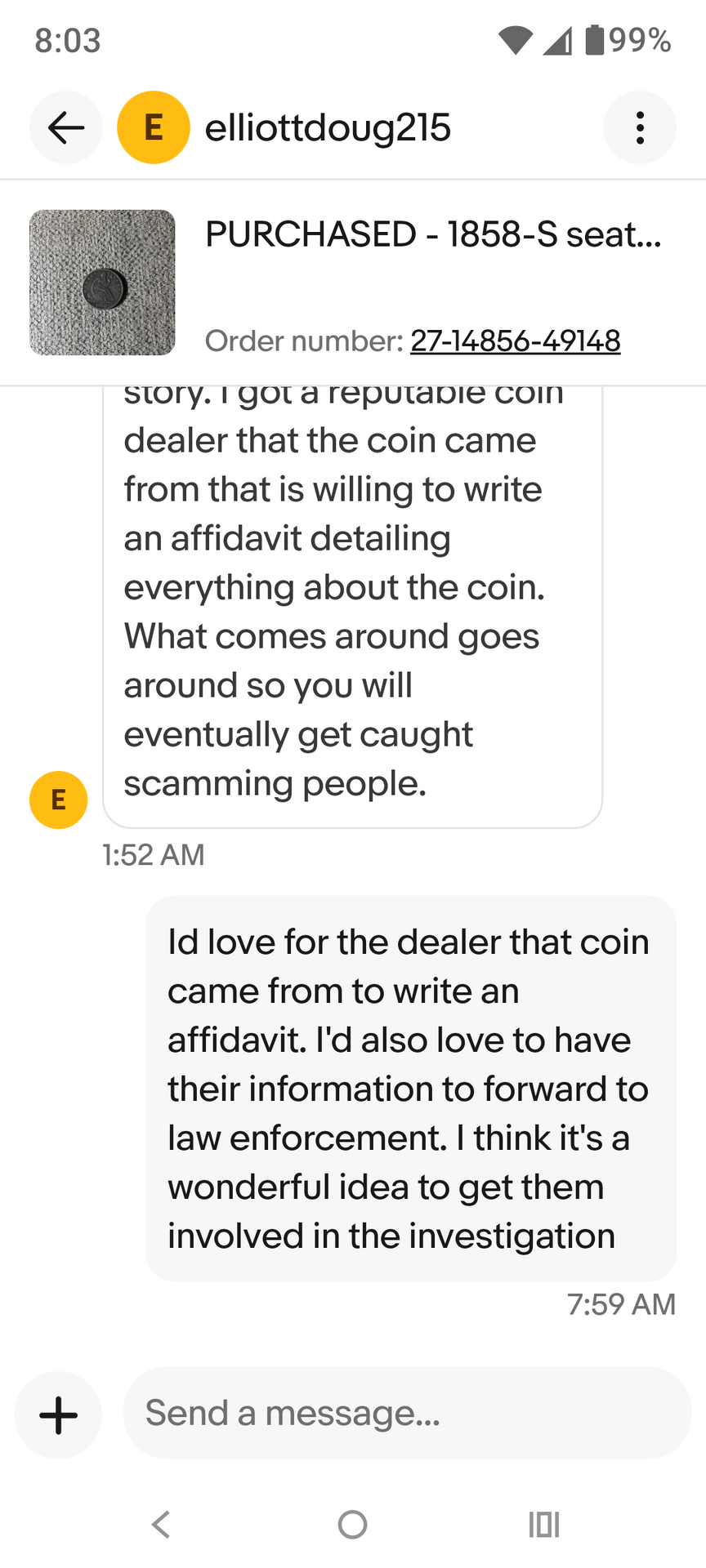Screen dimensions: 706x1568
Task: Tap the system back button
Action: pyautogui.click(x=161, y=1524)
